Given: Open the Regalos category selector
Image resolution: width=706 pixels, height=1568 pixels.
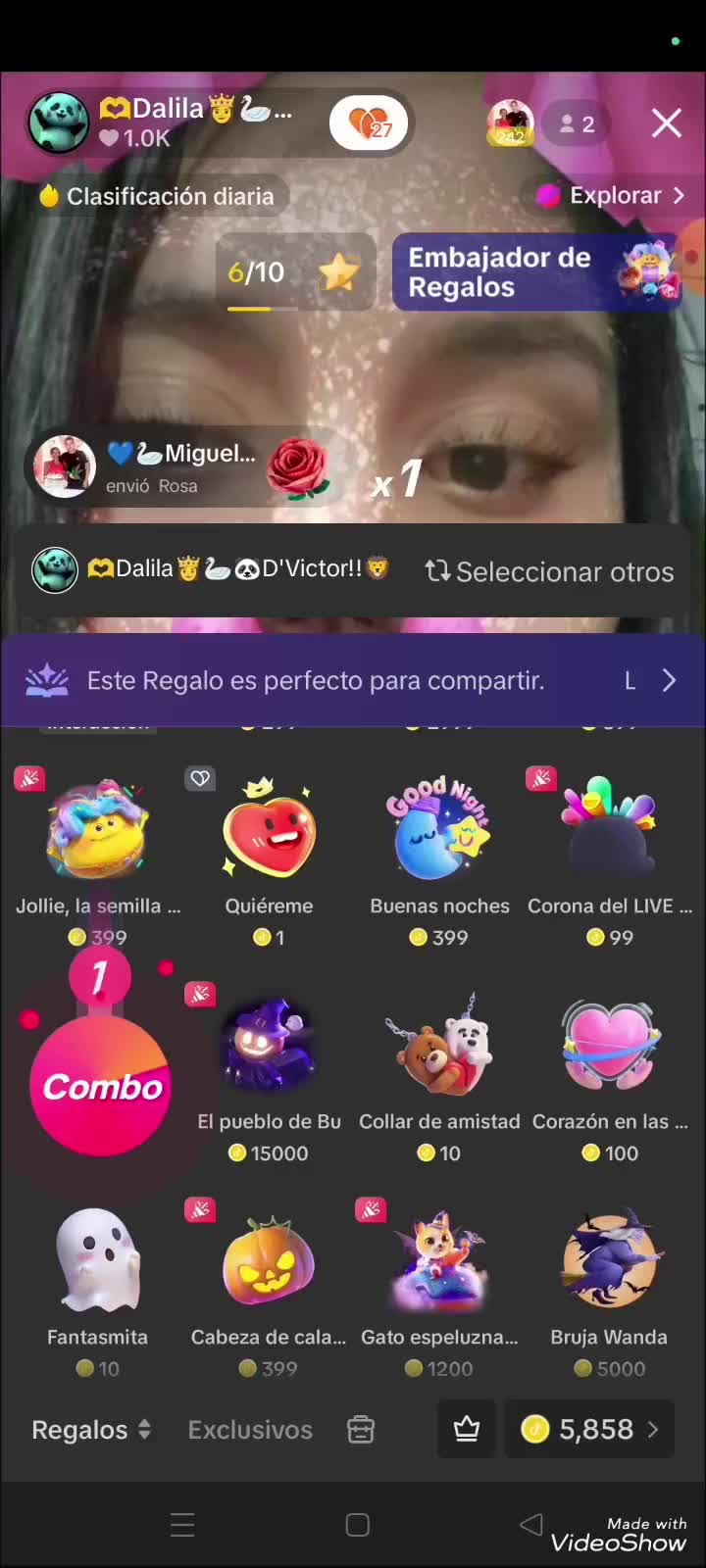Looking at the screenshot, I should [91, 1430].
